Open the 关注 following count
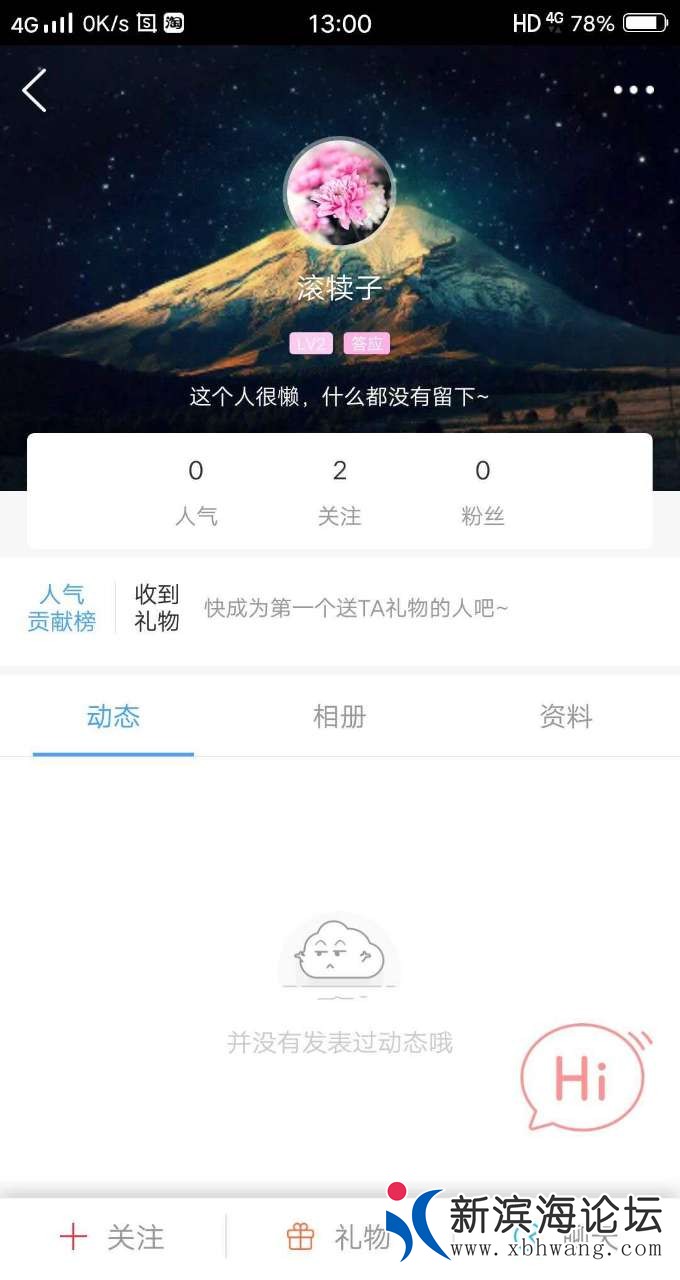Viewport: 680px width, 1280px height. [340, 492]
